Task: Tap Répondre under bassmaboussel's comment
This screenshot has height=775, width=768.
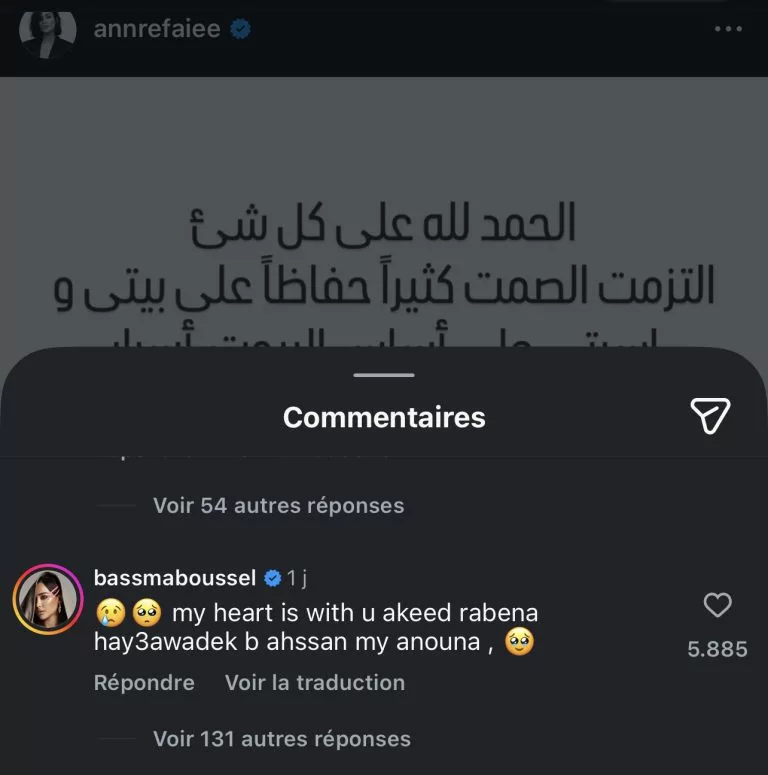Action: [x=144, y=683]
